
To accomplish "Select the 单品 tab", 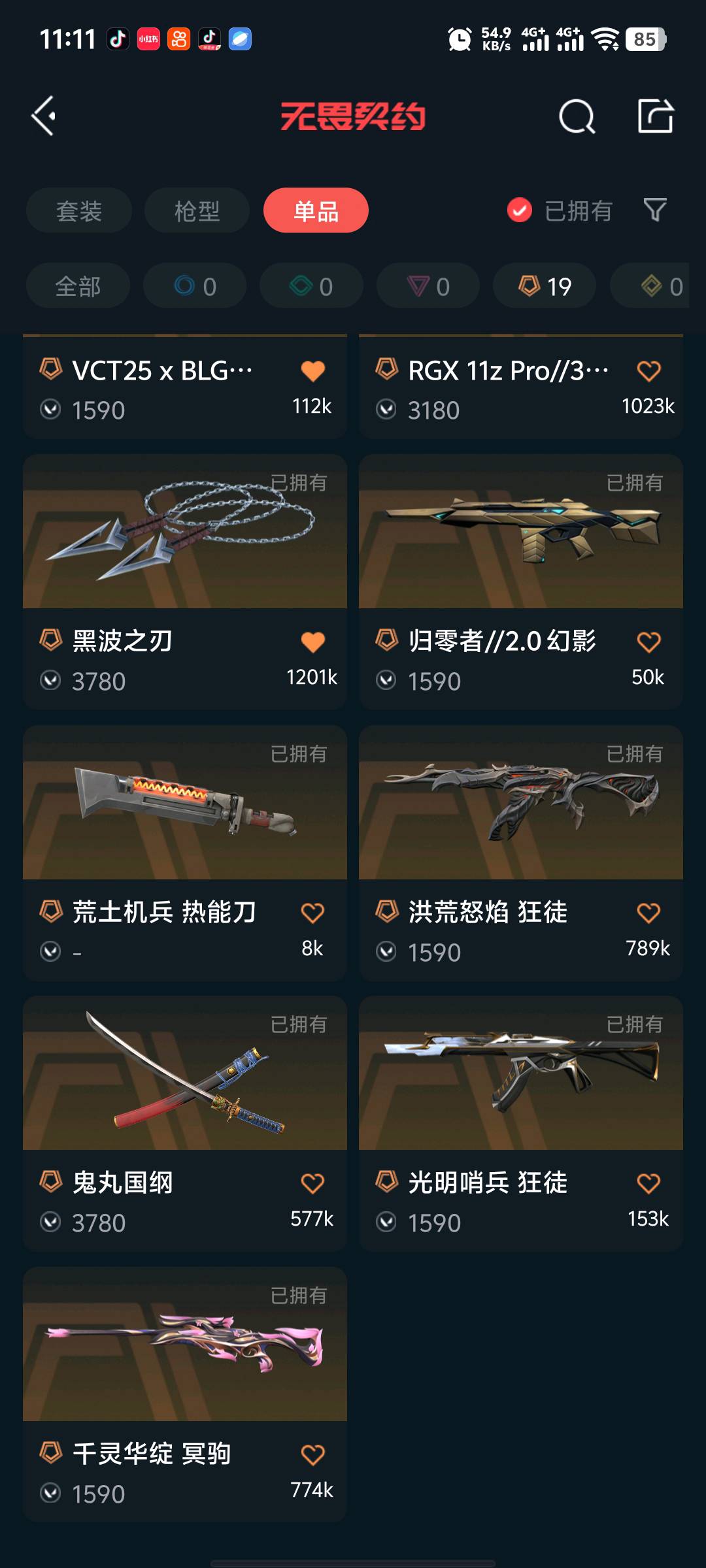I will (x=316, y=210).
